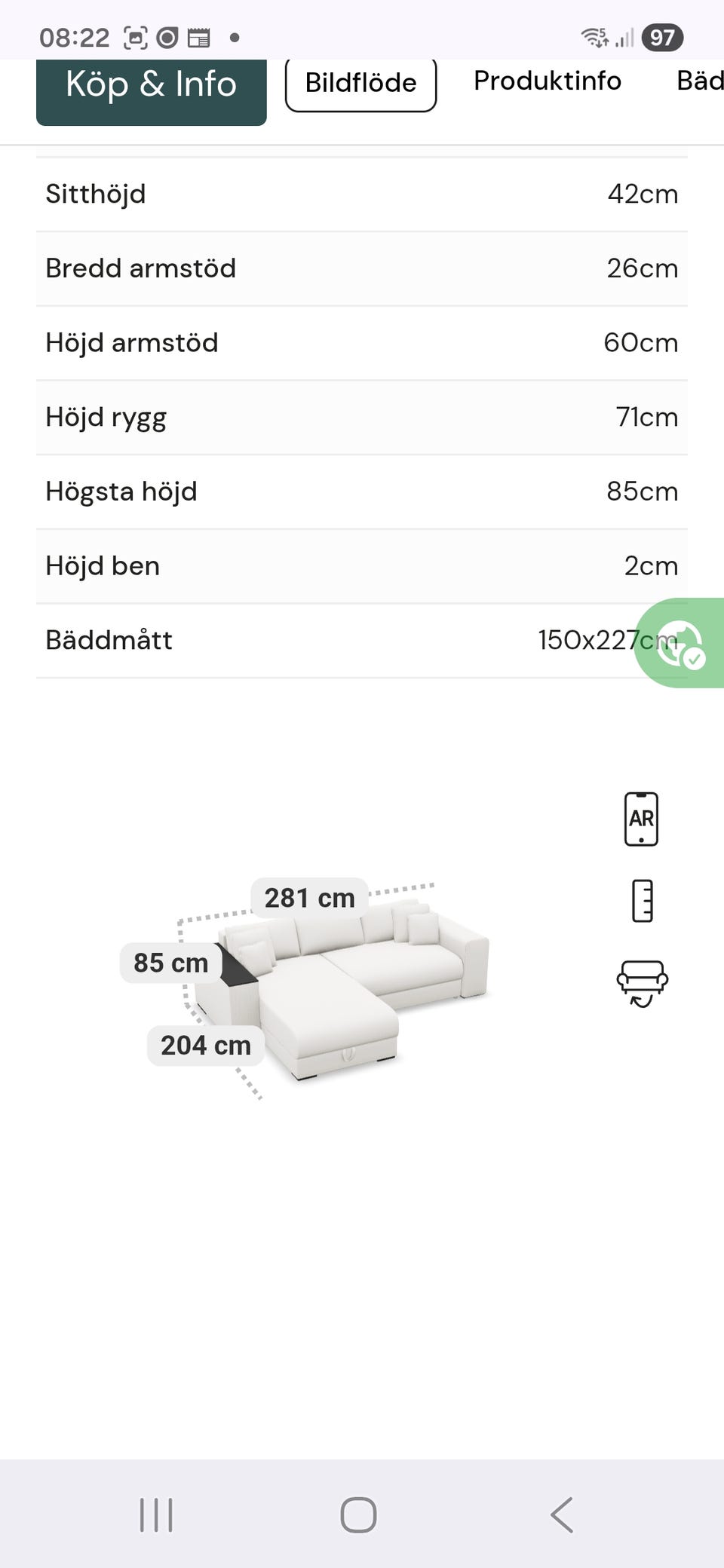724x1568 pixels.
Task: Tap the Köp & Info button
Action: point(151,90)
